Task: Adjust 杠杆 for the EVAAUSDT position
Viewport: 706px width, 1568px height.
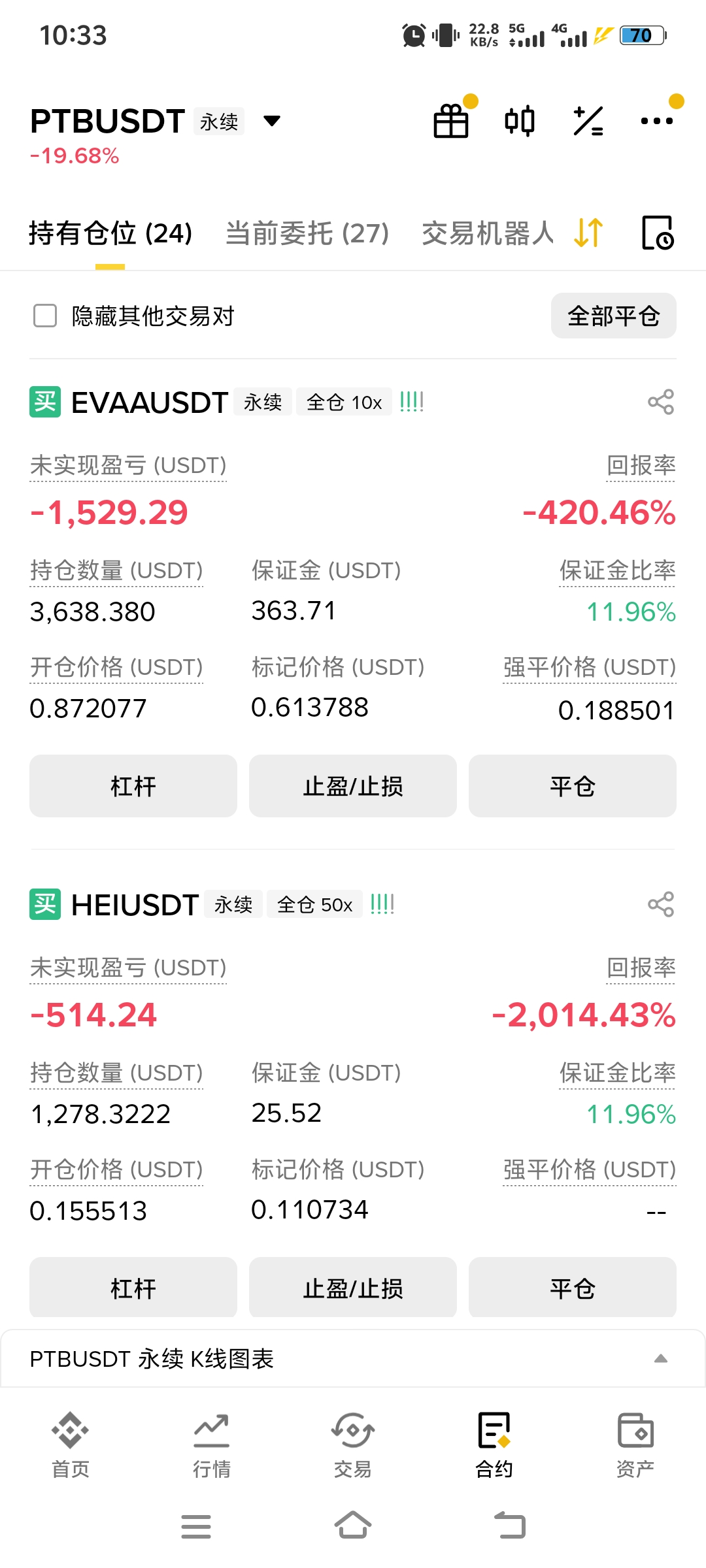Action: (133, 786)
